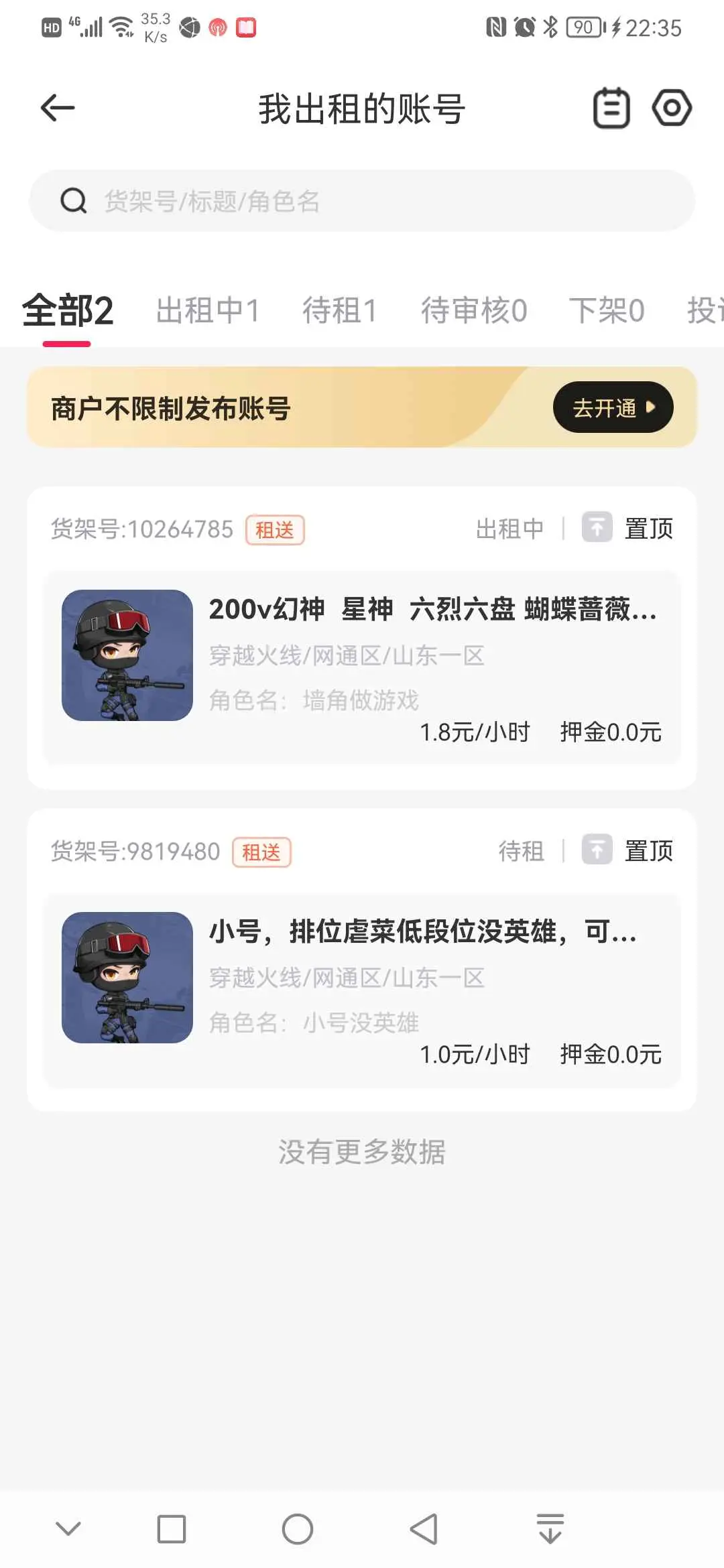The width and height of the screenshot is (724, 1568).
Task: Open the 200v幻神 星神 account card
Action: tap(362, 667)
